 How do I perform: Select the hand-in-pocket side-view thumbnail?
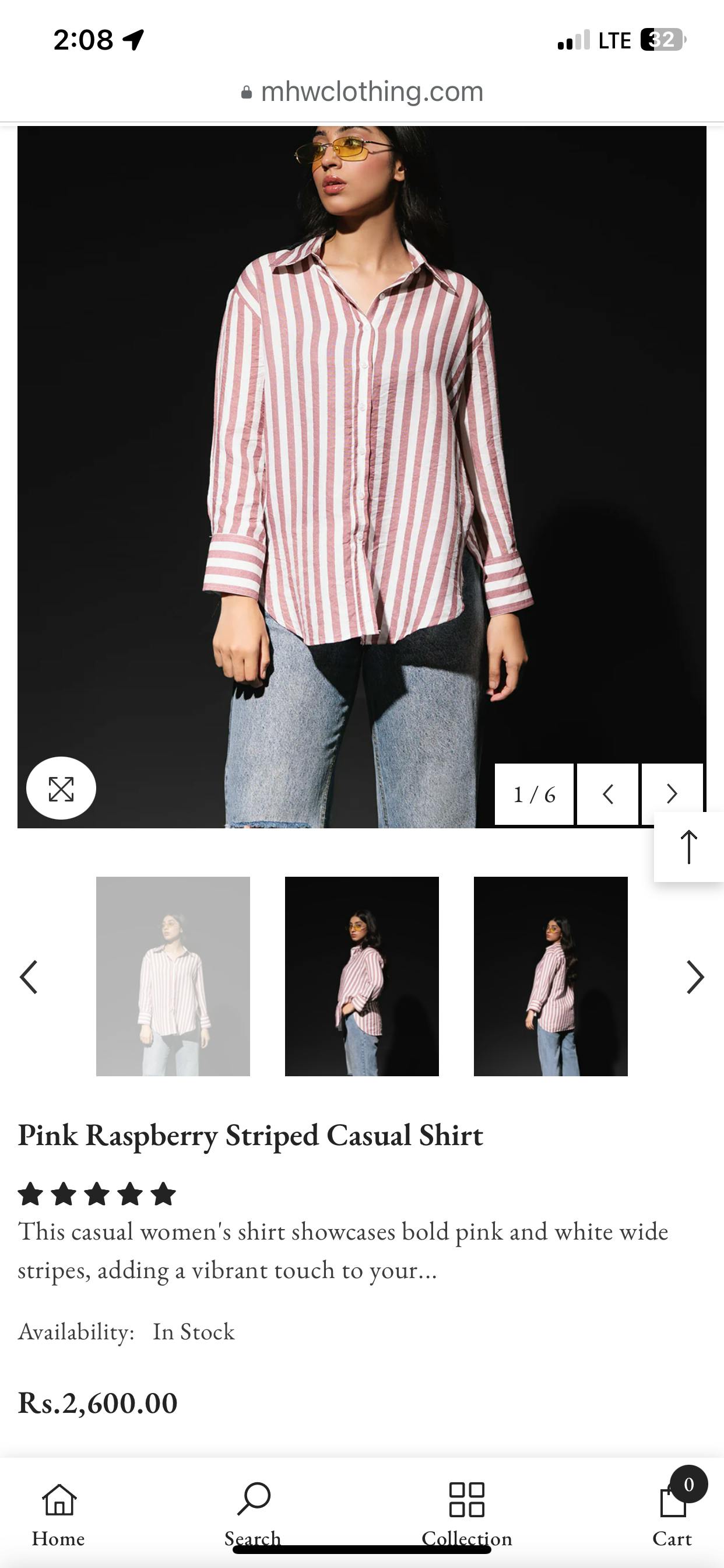[x=361, y=976]
